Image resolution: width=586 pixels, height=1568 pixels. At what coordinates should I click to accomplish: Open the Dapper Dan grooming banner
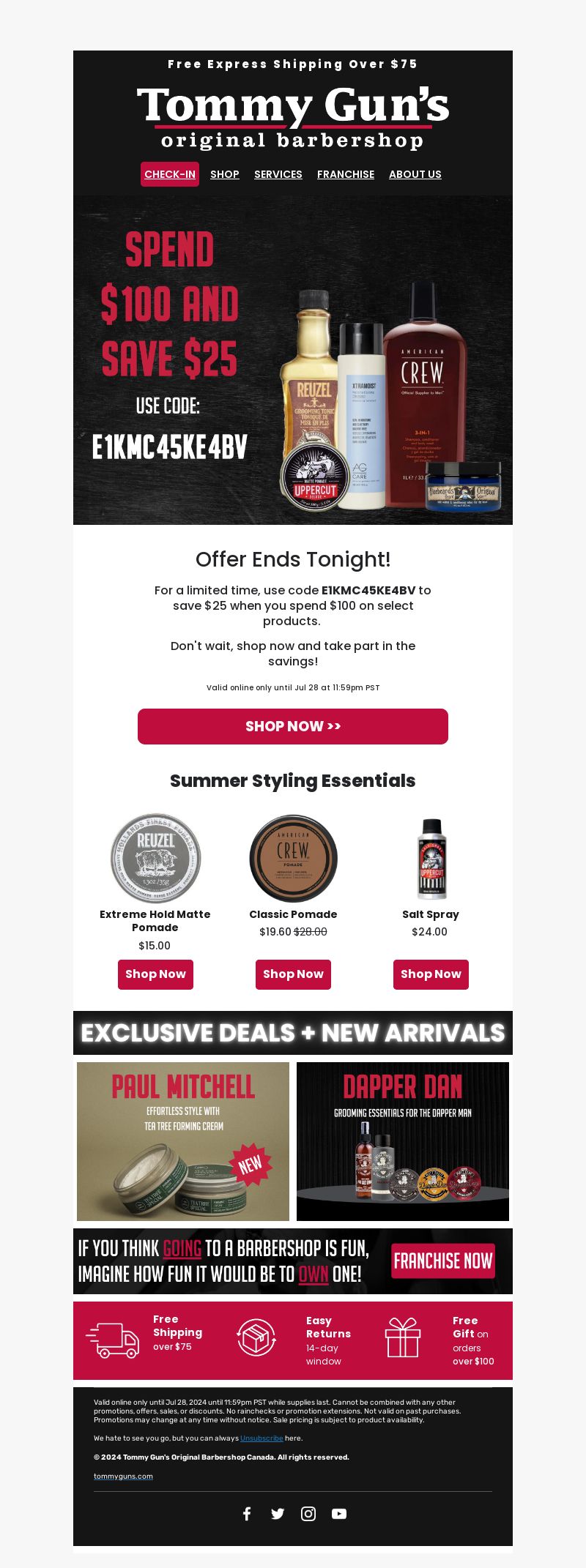403,1141
